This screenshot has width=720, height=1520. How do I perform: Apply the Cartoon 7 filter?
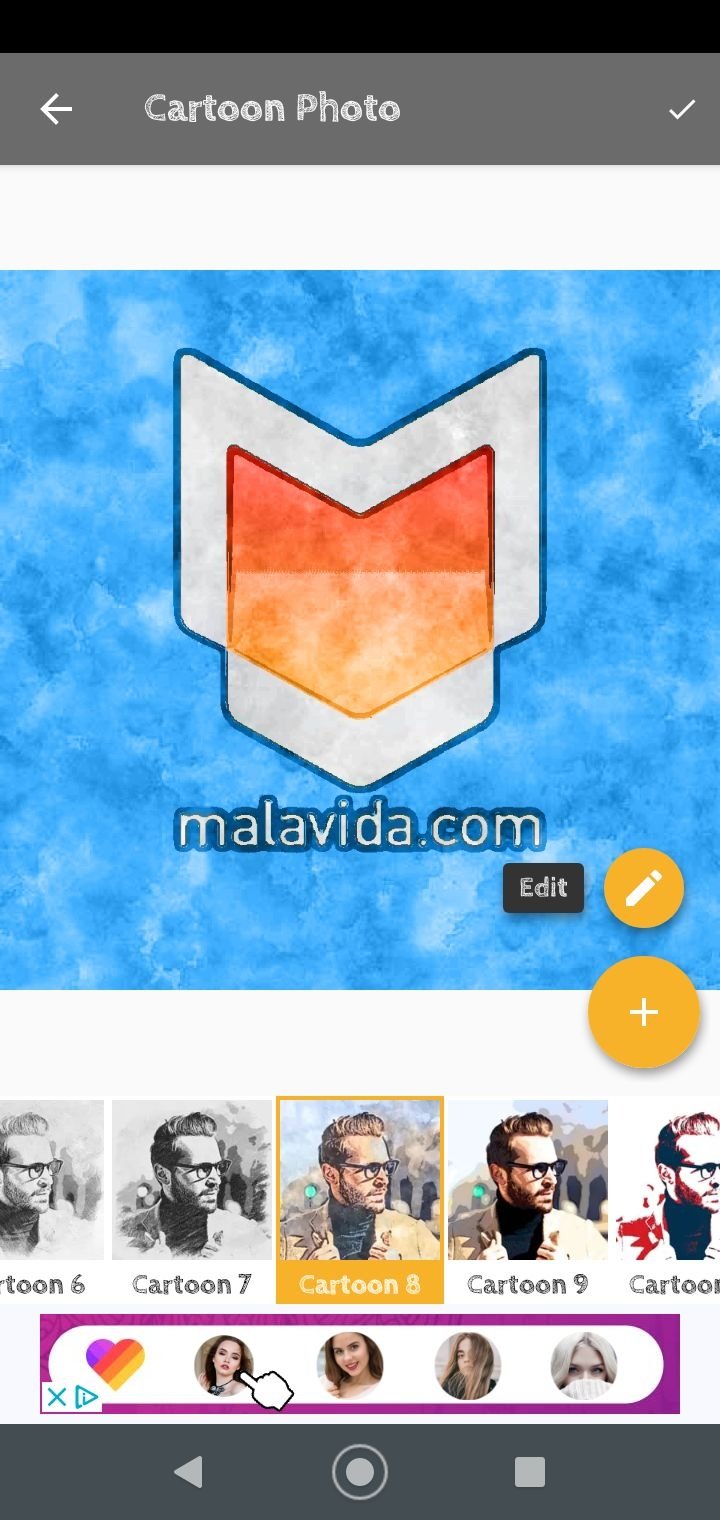[192, 1200]
